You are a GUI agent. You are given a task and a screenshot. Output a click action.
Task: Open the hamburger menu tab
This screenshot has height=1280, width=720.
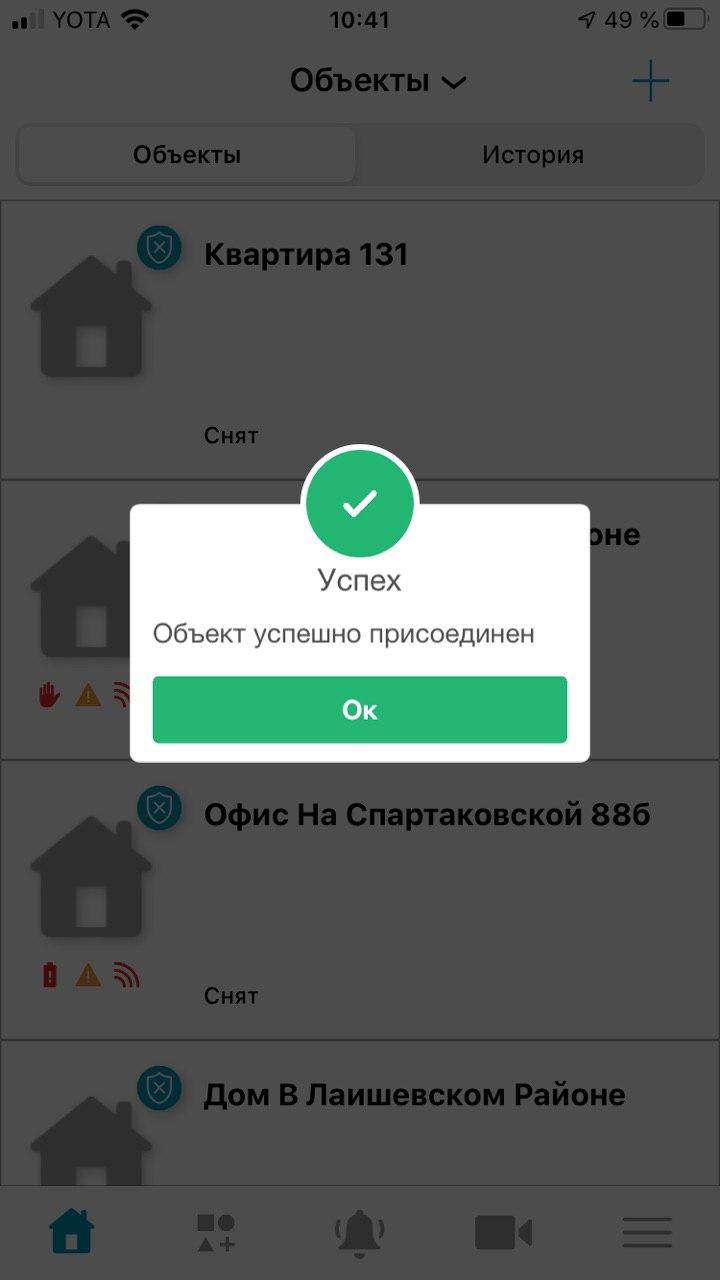coord(647,1232)
